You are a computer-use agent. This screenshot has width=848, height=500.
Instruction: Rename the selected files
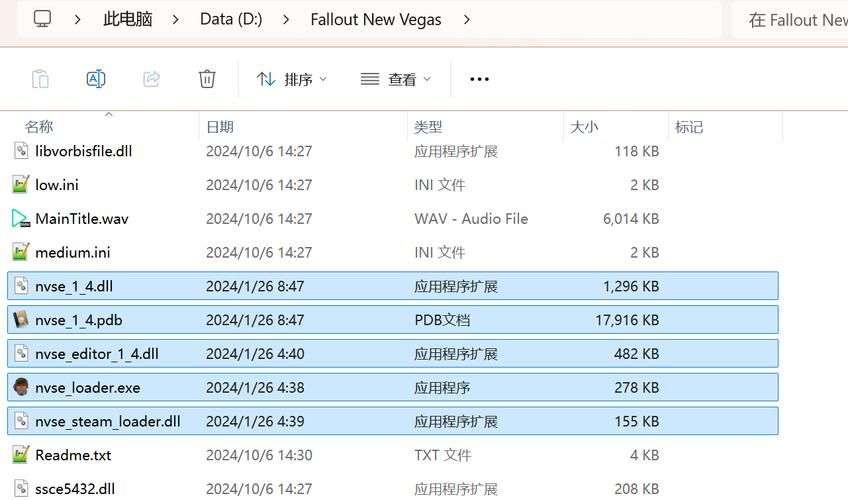pyautogui.click(x=96, y=79)
